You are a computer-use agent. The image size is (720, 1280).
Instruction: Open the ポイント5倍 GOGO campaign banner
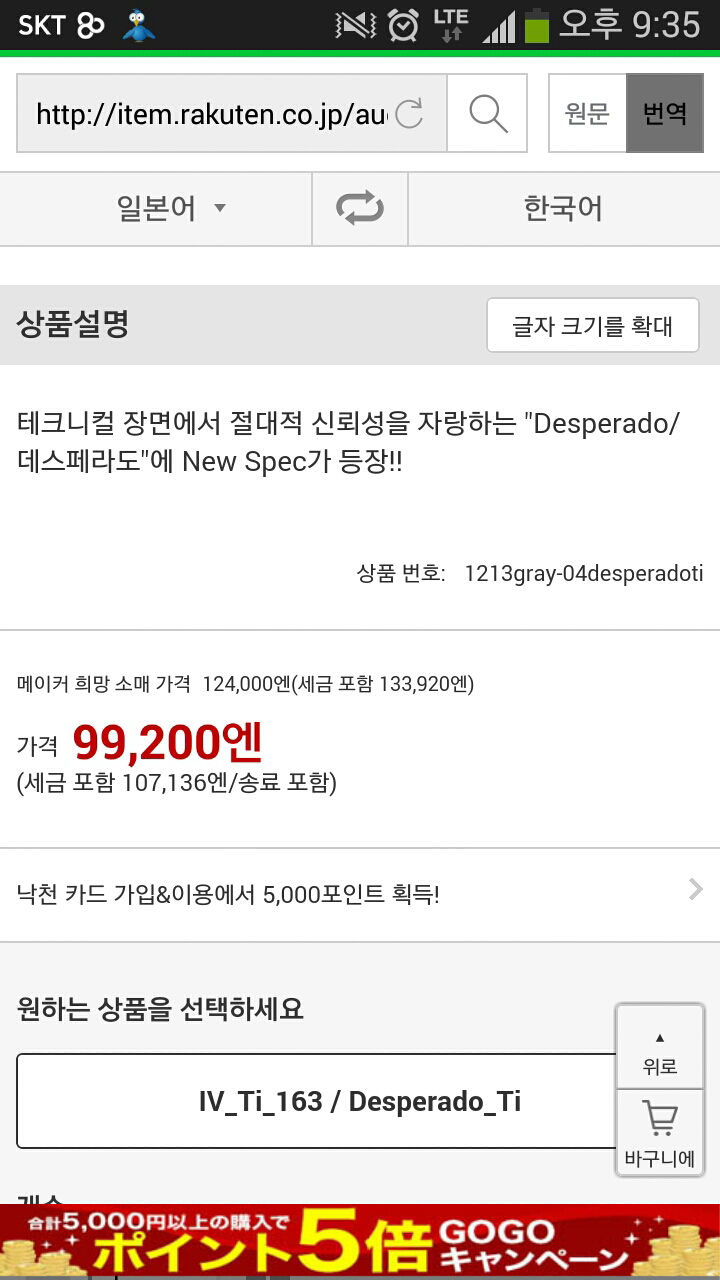360,1242
